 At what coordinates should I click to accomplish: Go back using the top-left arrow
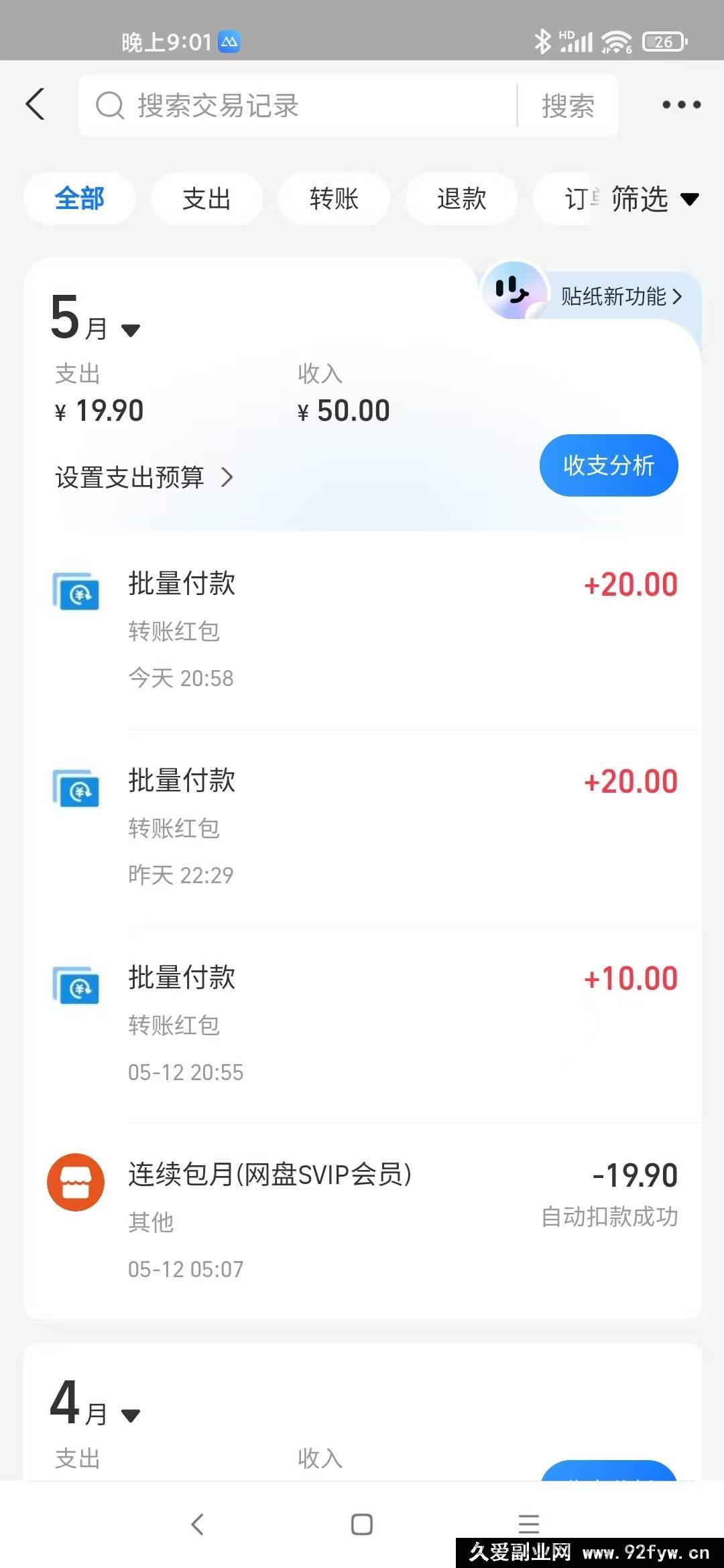pos(36,105)
